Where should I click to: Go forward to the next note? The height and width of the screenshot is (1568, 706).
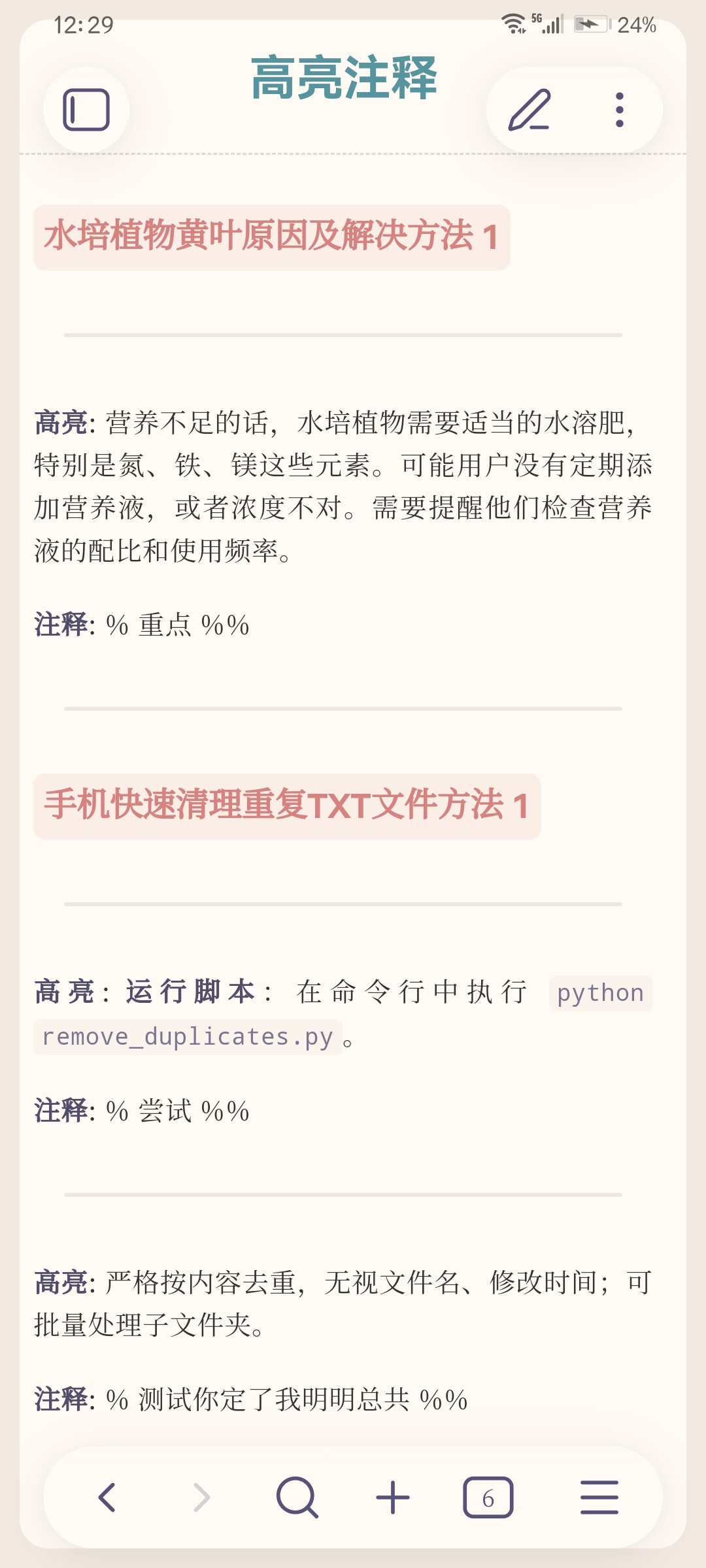(x=202, y=1497)
